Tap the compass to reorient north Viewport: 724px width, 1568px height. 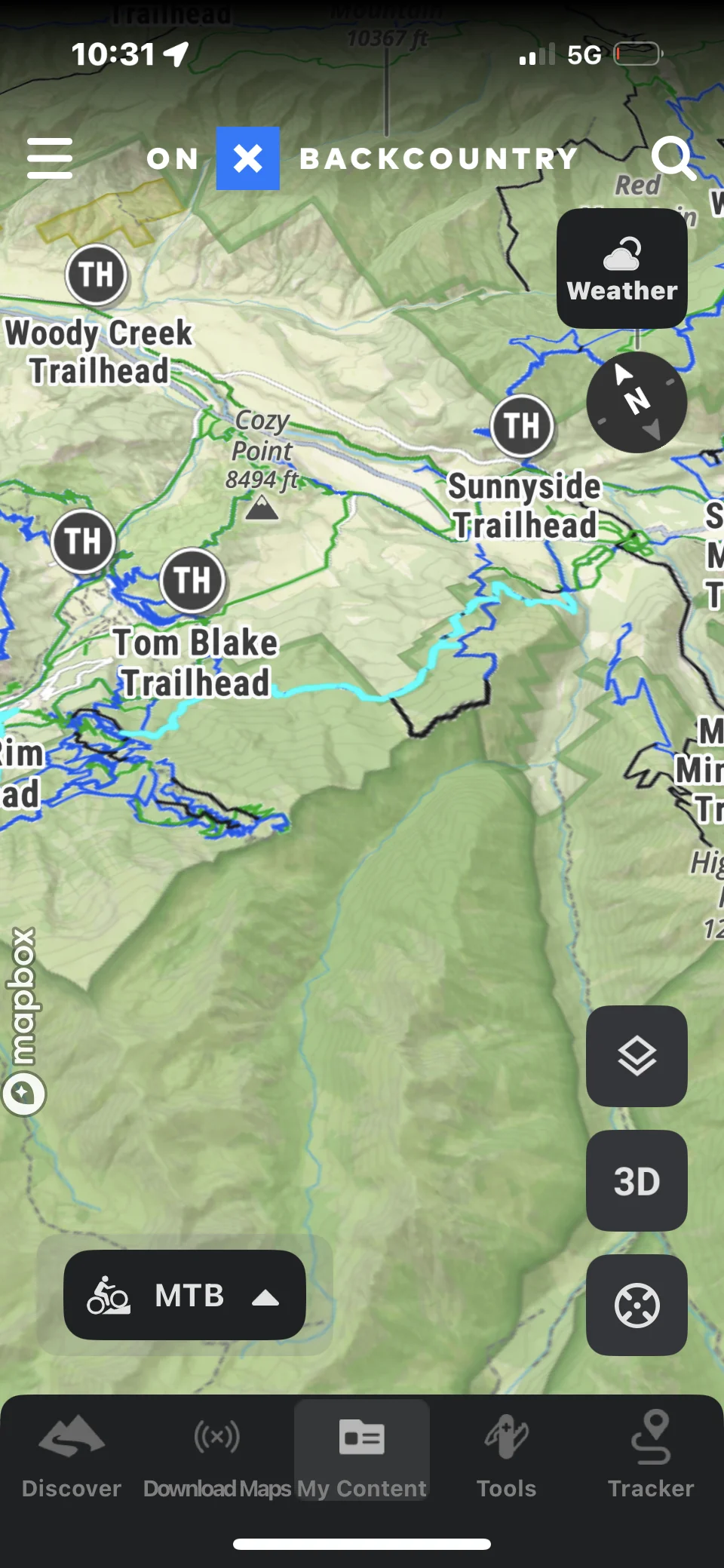pyautogui.click(x=637, y=402)
